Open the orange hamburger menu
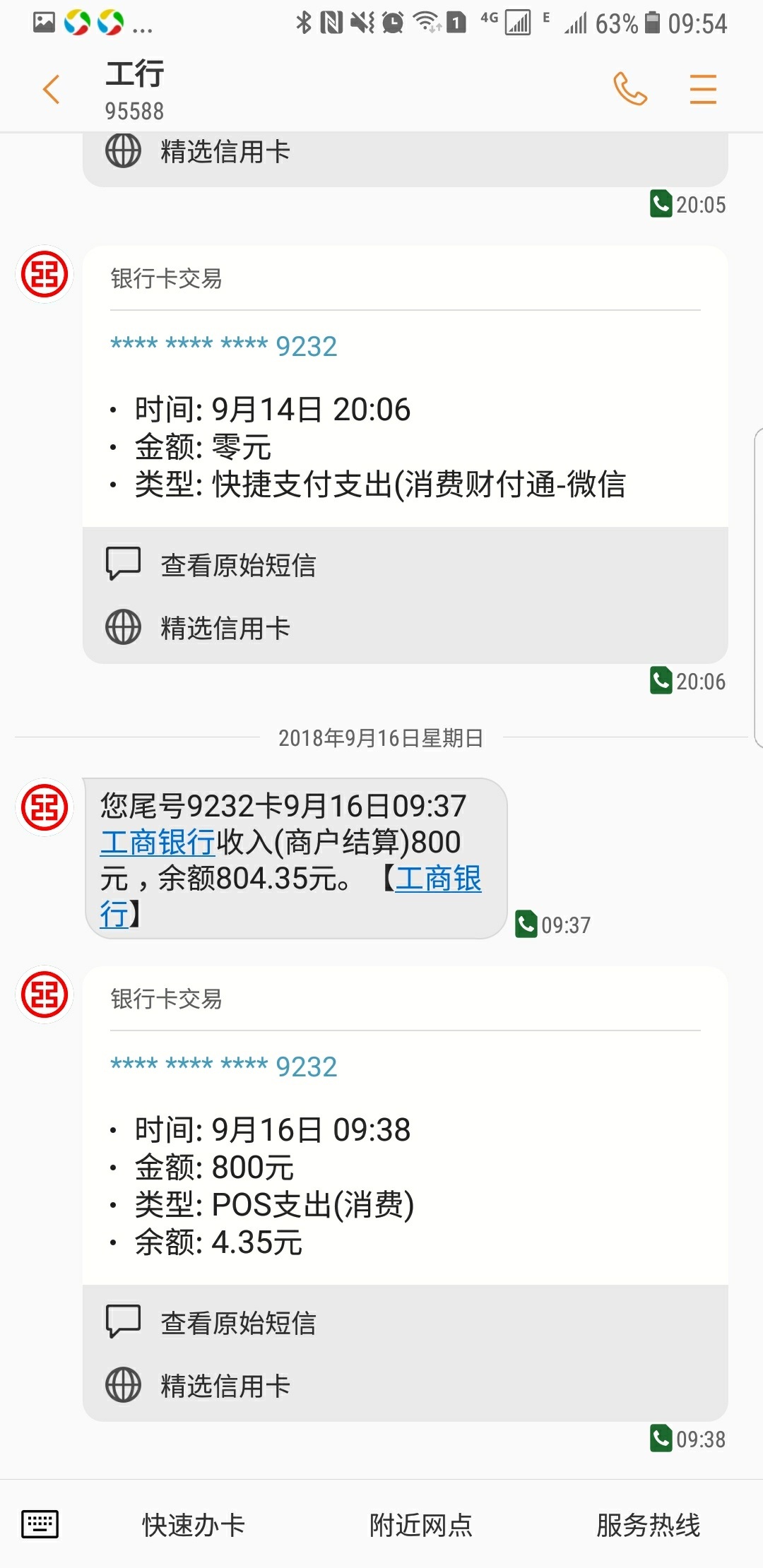The image size is (763, 1568). 703,90
